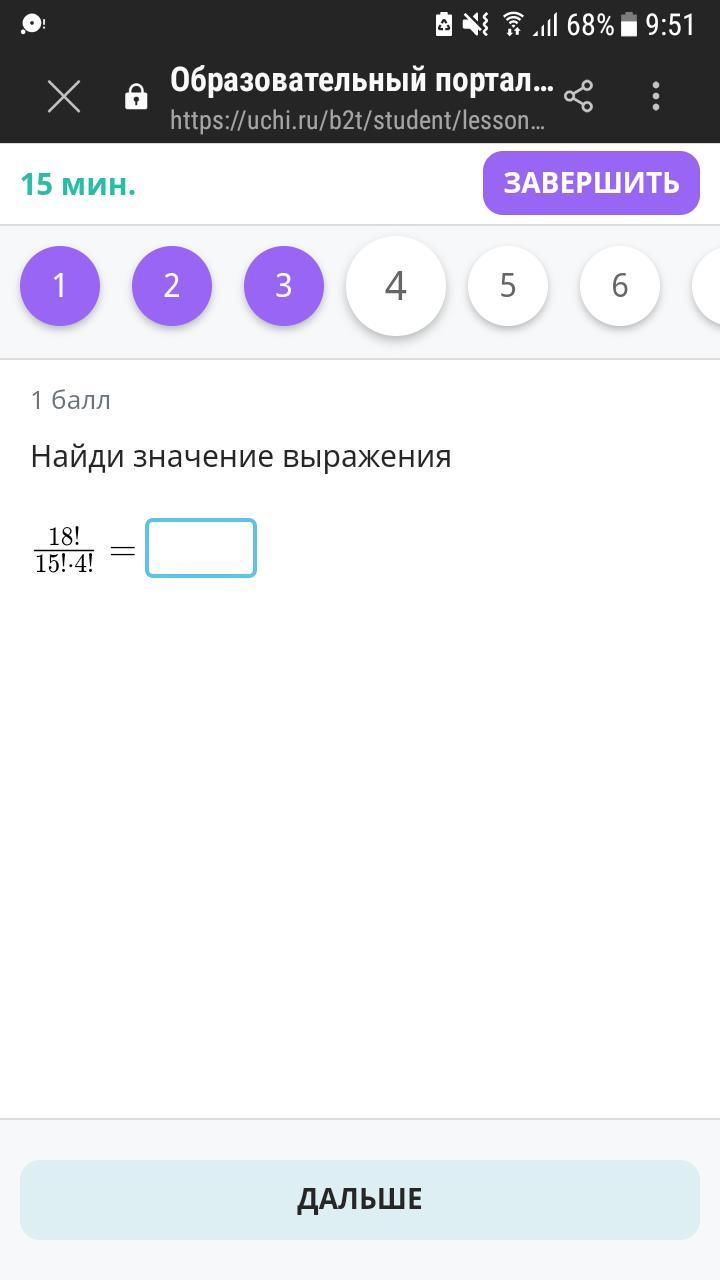View site security info via lock icon

(136, 97)
